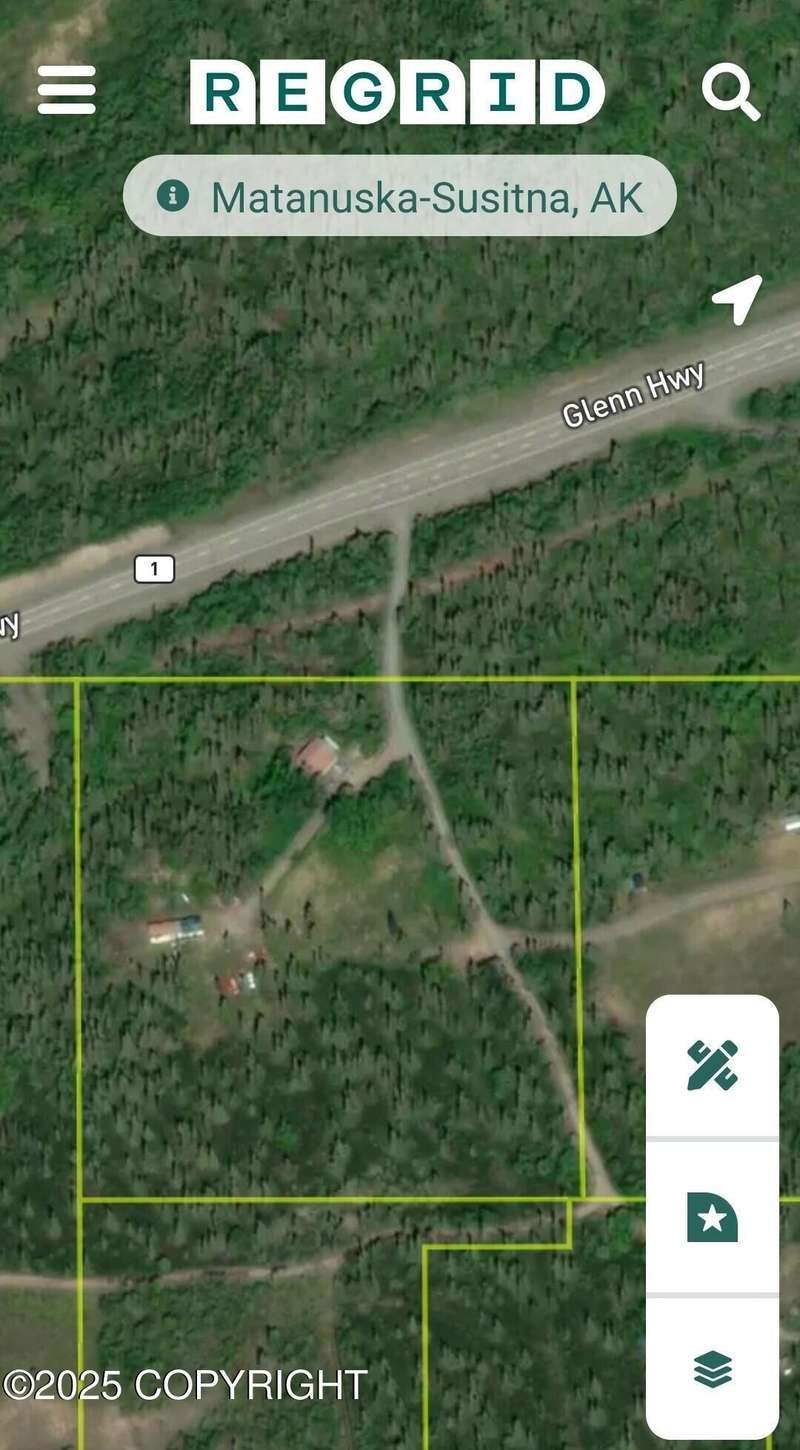Center map on my location

click(x=736, y=298)
